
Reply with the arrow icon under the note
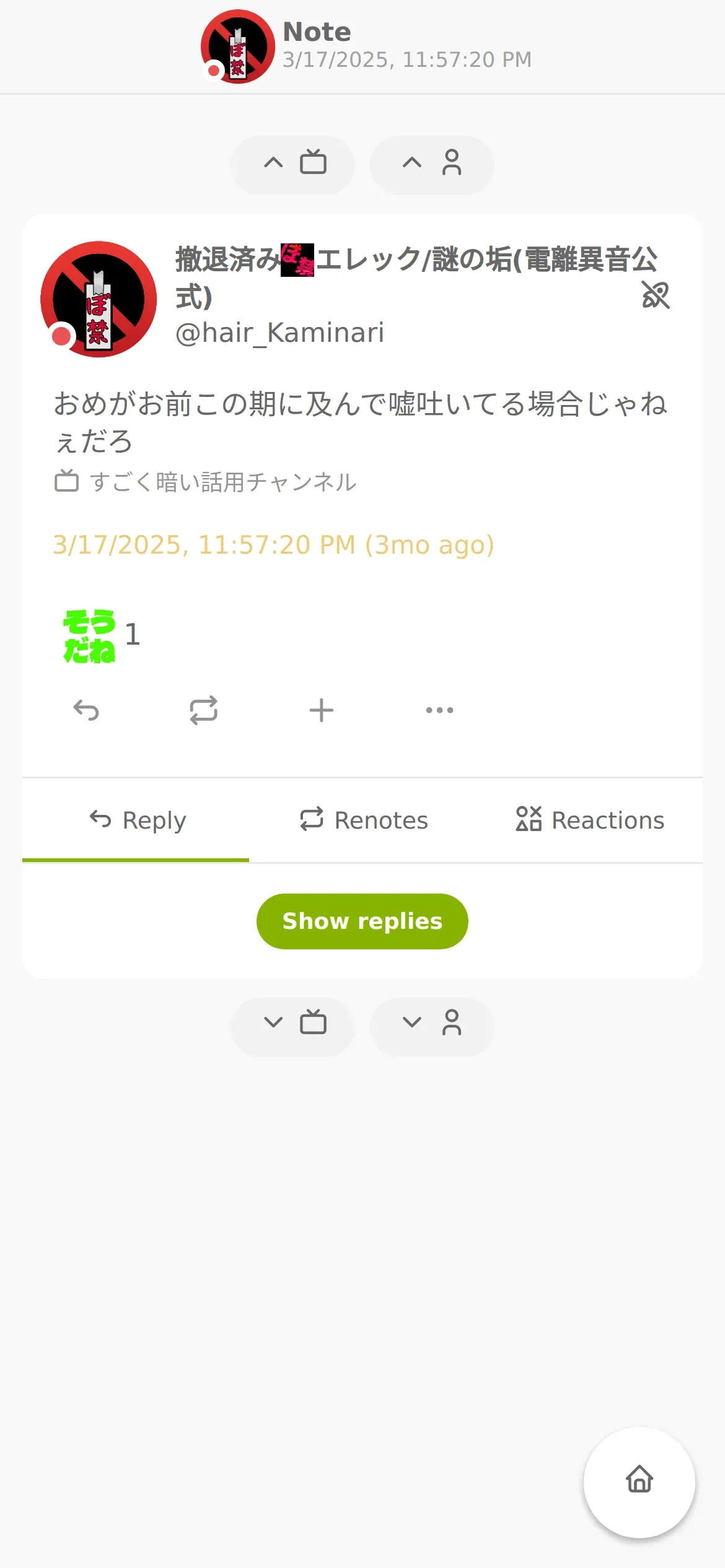pos(86,710)
